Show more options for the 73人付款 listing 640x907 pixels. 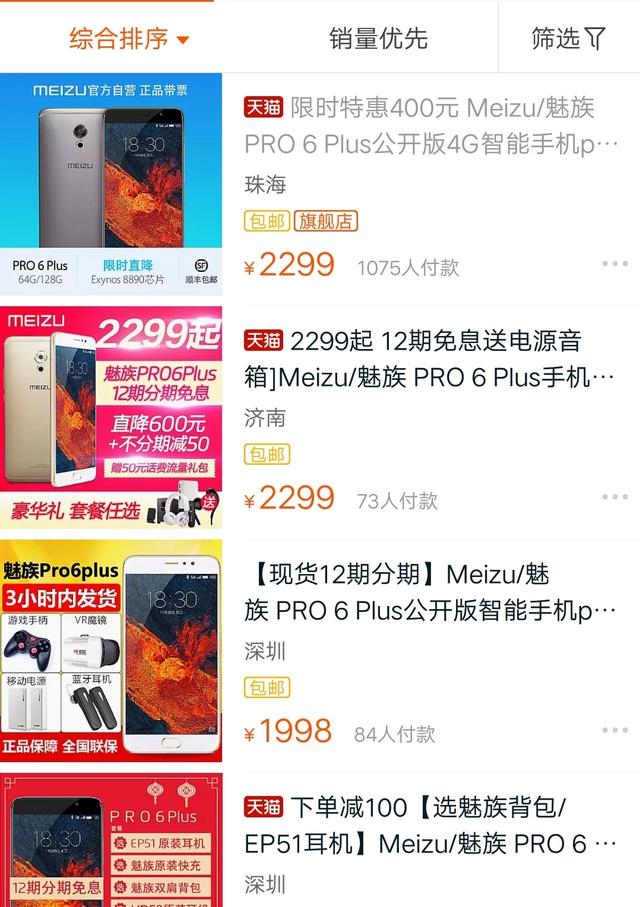[614, 498]
